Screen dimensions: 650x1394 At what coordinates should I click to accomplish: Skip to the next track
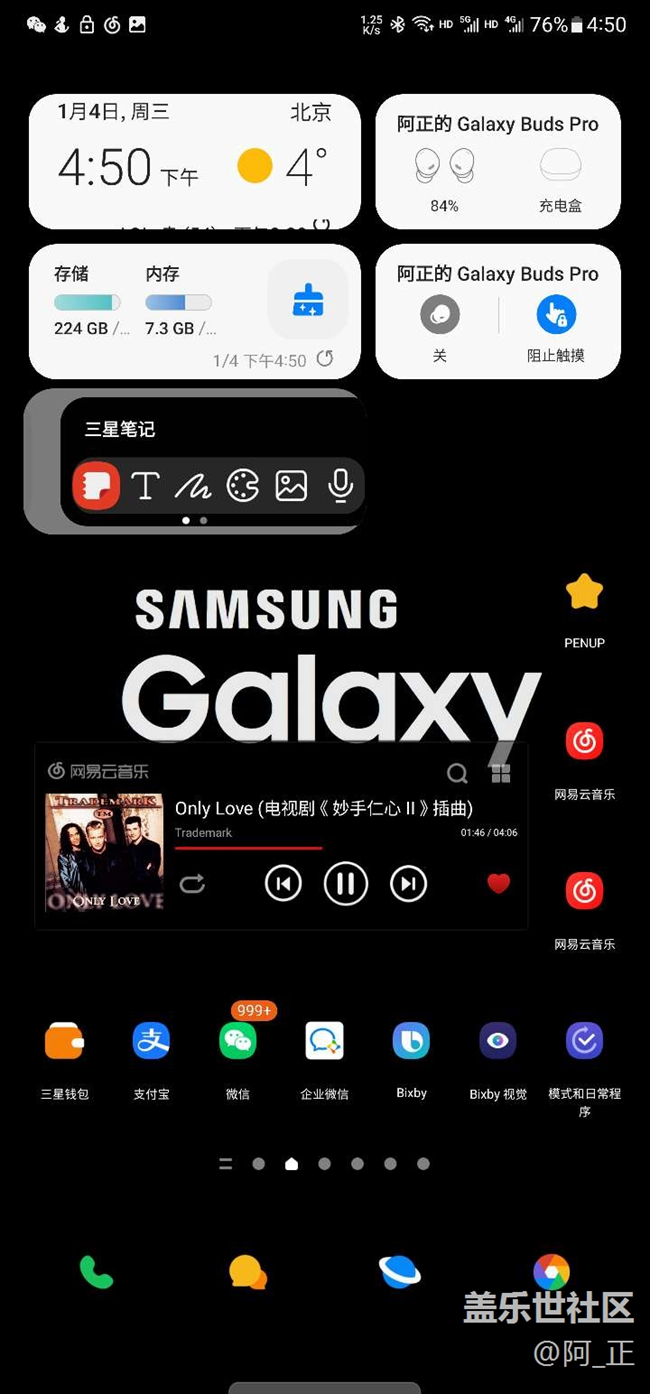point(408,884)
